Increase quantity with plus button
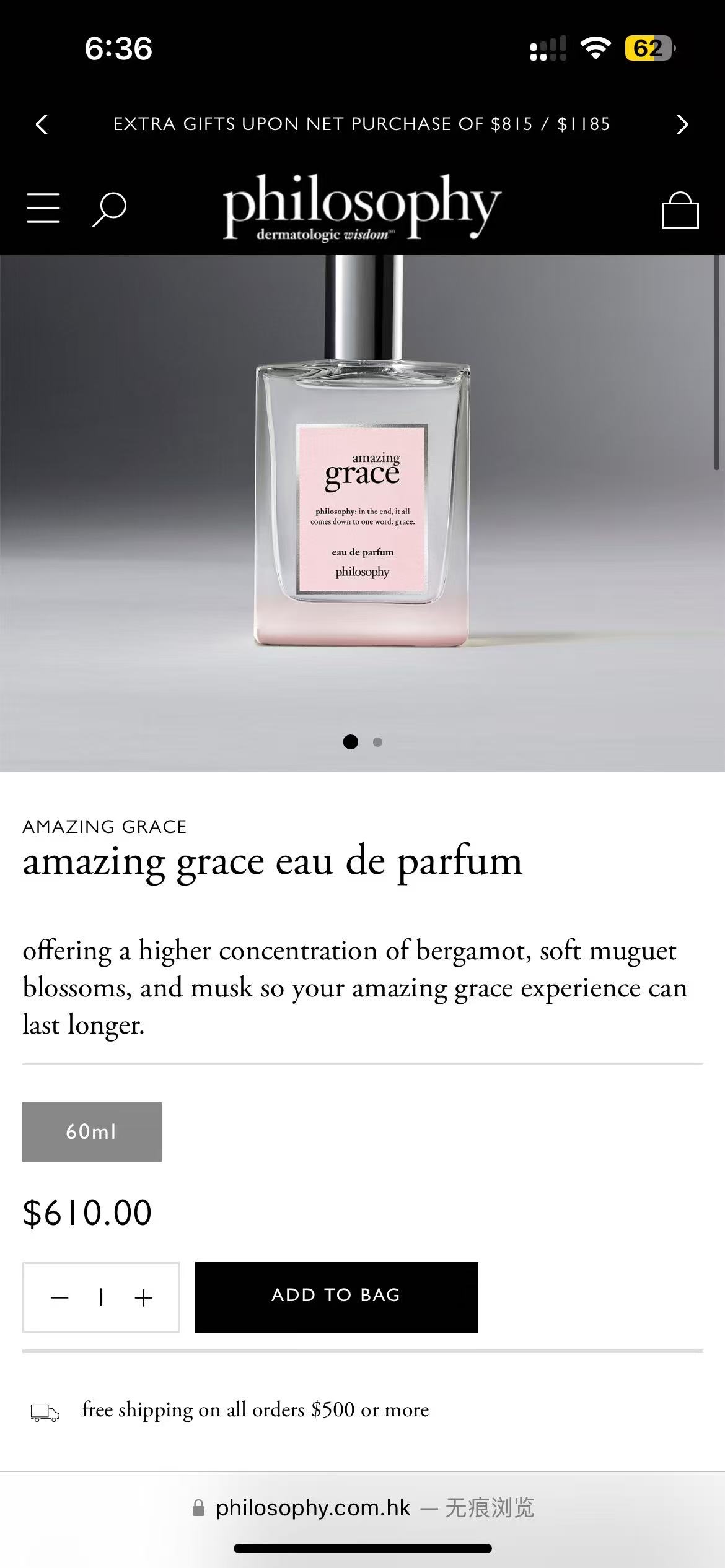The width and height of the screenshot is (725, 1568). click(x=143, y=1297)
